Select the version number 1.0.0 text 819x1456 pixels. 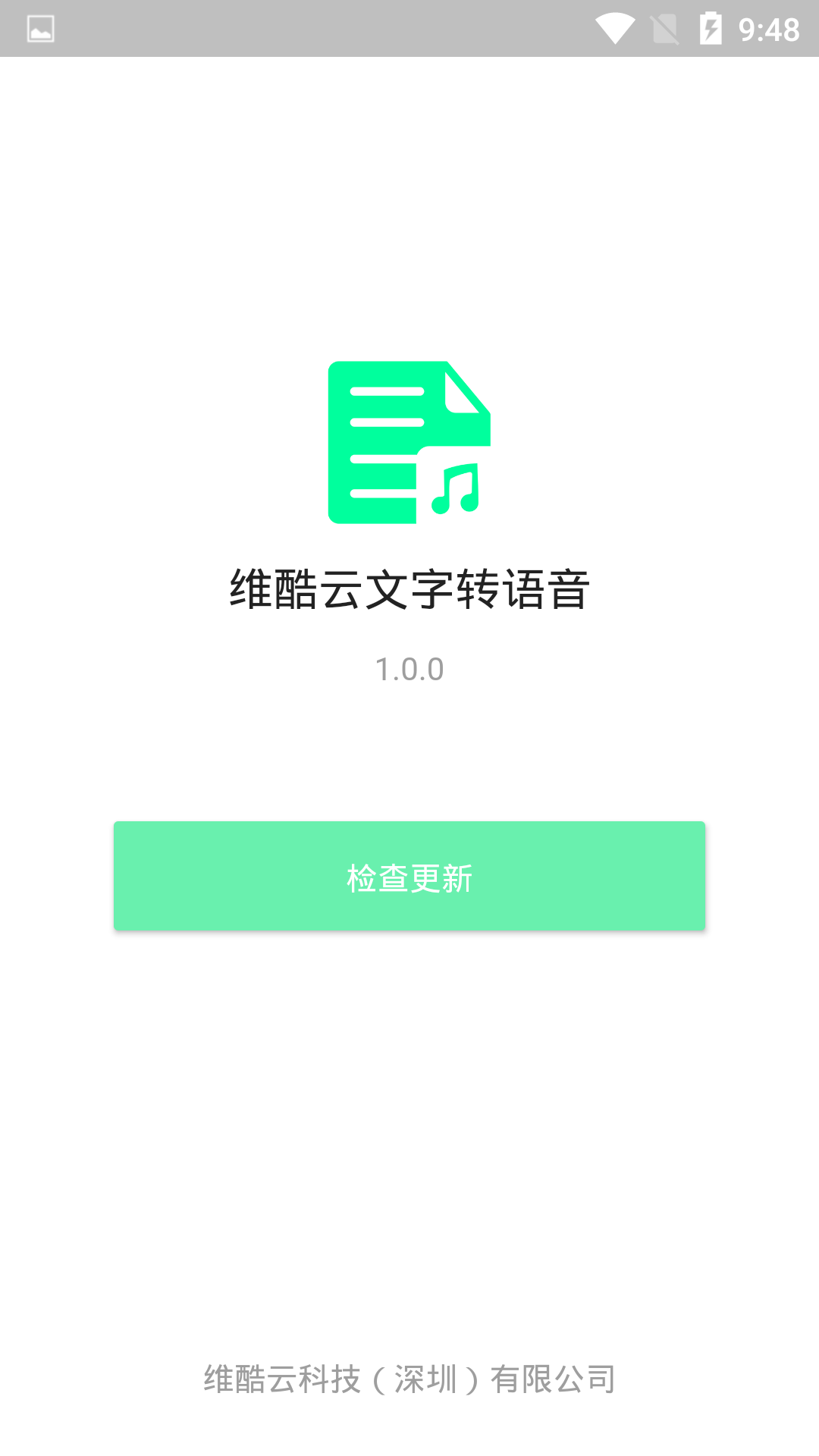[409, 669]
